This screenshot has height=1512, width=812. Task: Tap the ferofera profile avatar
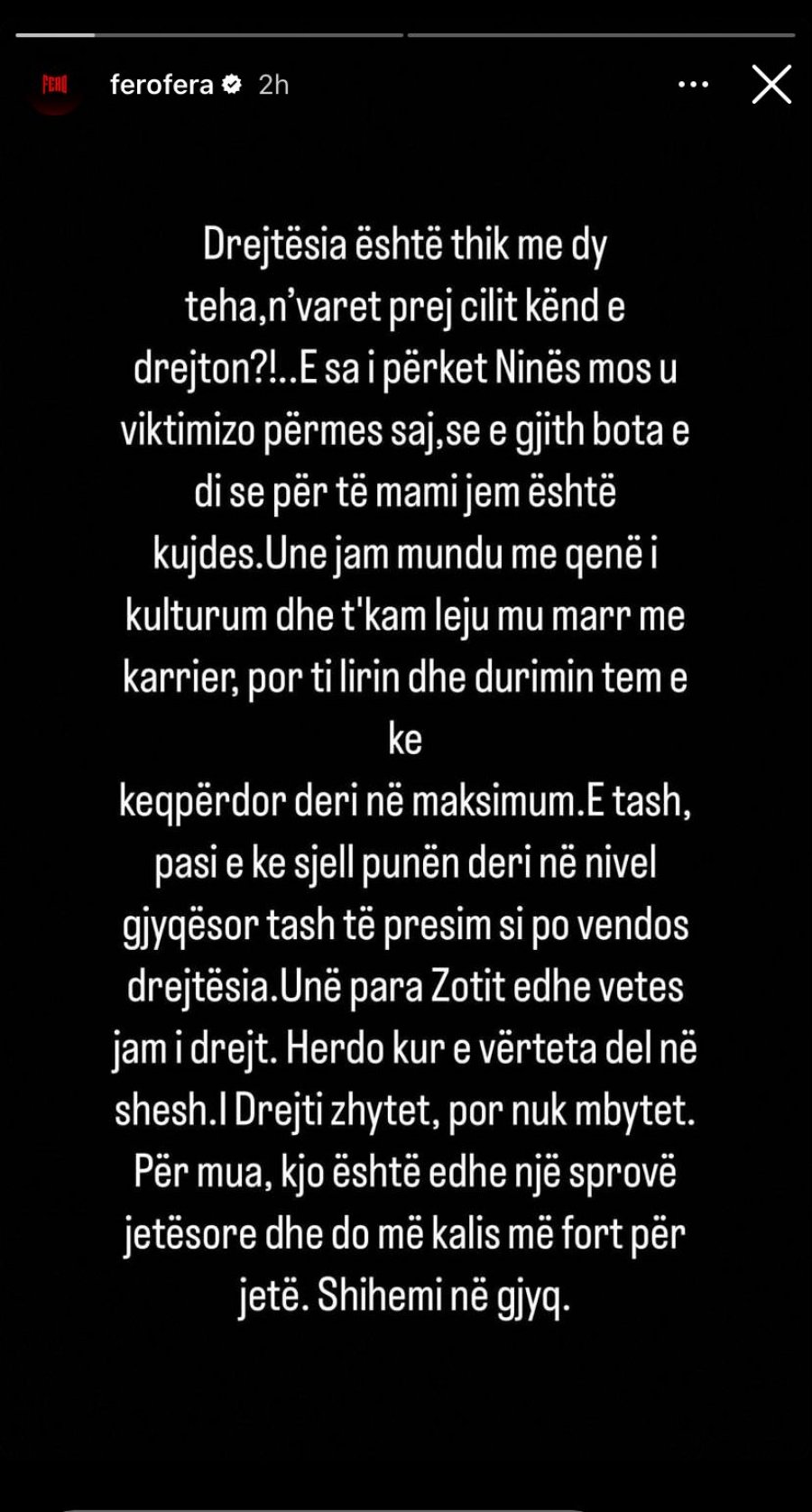55,86
